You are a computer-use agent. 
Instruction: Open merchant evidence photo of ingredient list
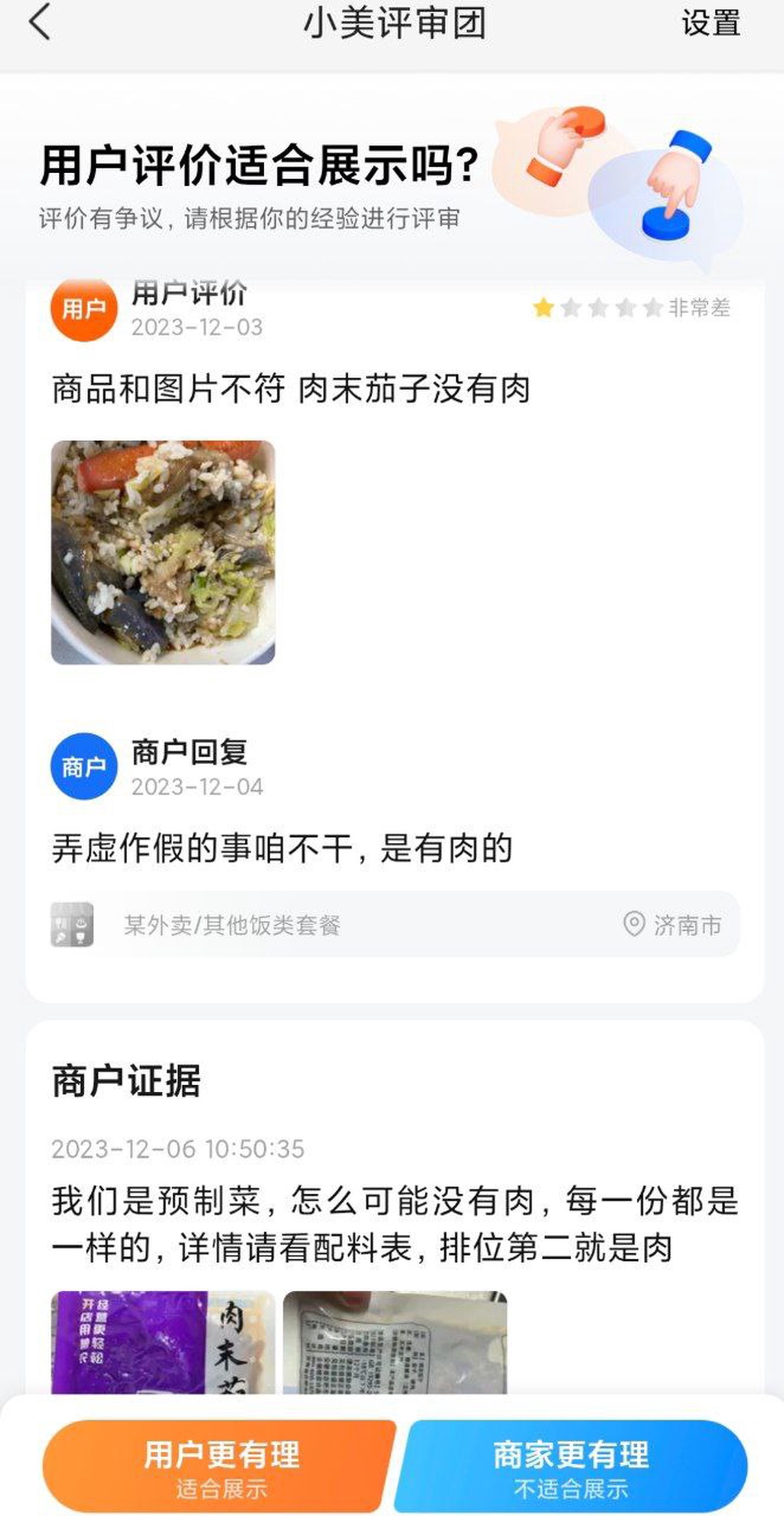click(395, 1343)
